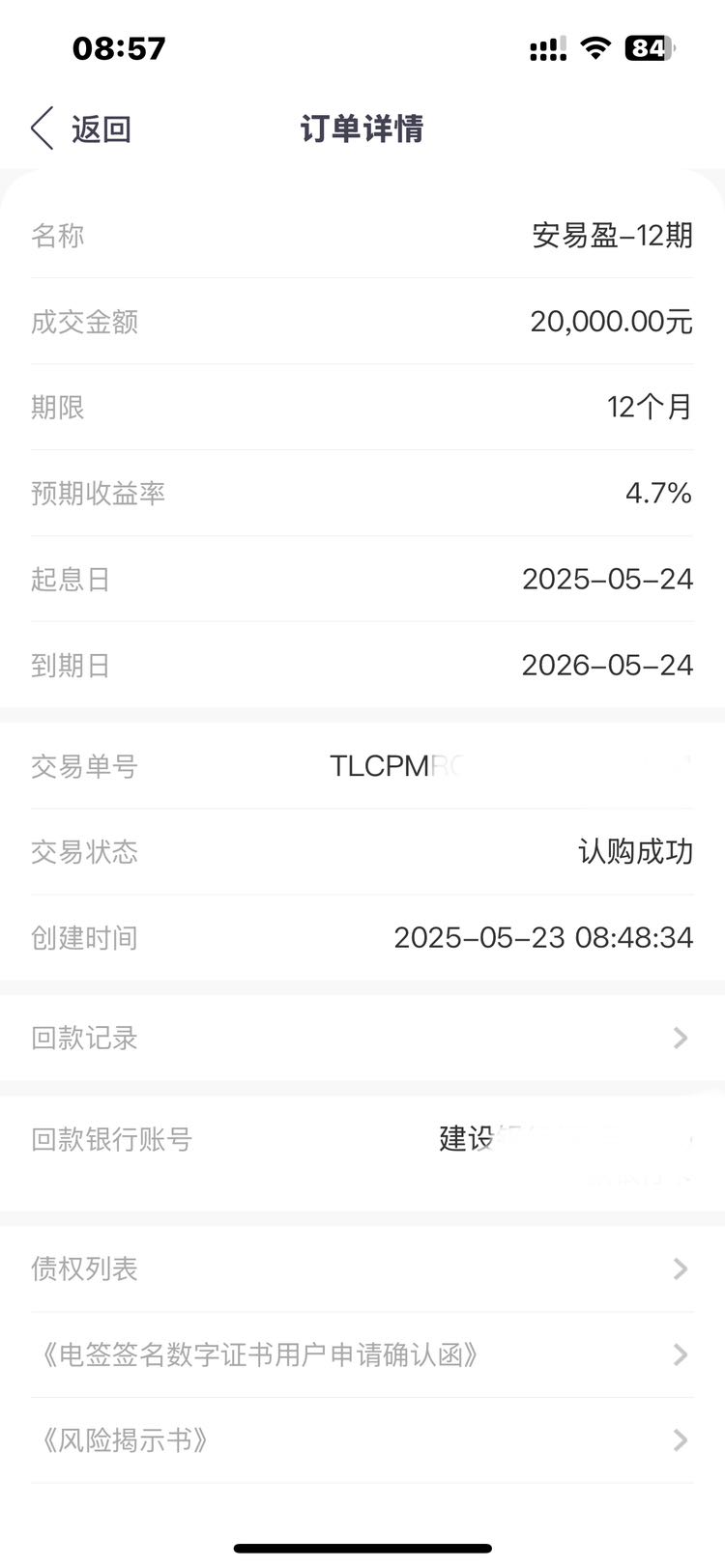Go back using the 返回 button
Image resolution: width=725 pixels, height=1568 pixels.
[x=81, y=128]
